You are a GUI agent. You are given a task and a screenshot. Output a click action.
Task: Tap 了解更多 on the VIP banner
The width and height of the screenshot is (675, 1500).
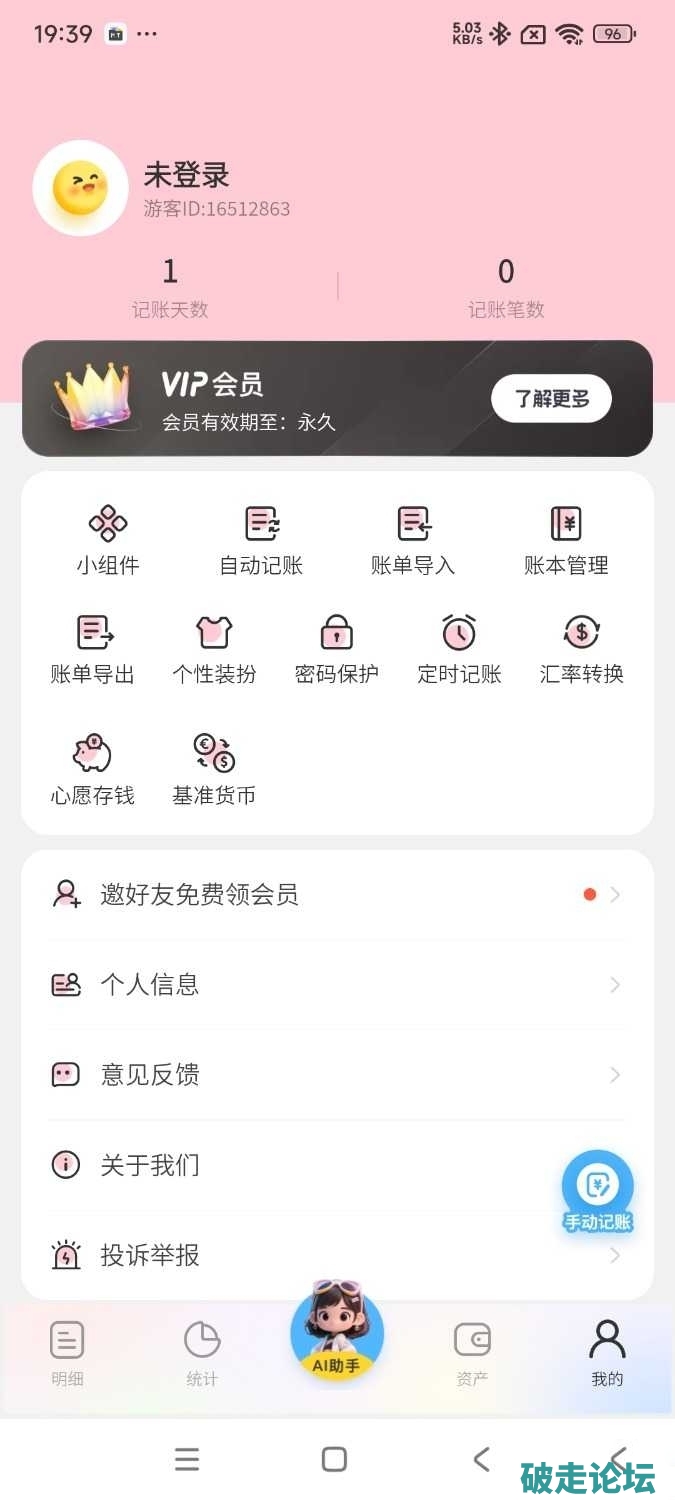click(551, 399)
